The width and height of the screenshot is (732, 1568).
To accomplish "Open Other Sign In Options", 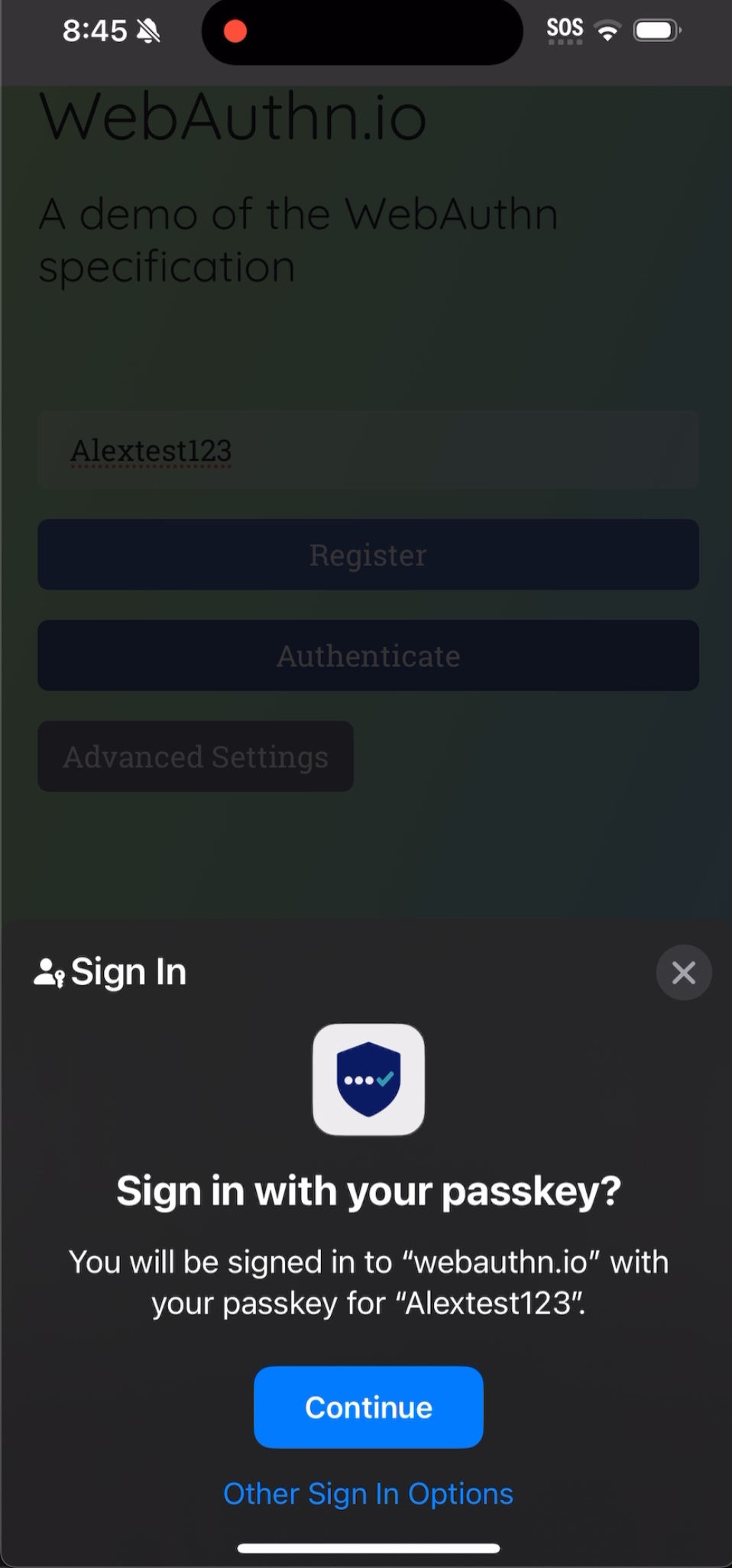I will tap(368, 1493).
